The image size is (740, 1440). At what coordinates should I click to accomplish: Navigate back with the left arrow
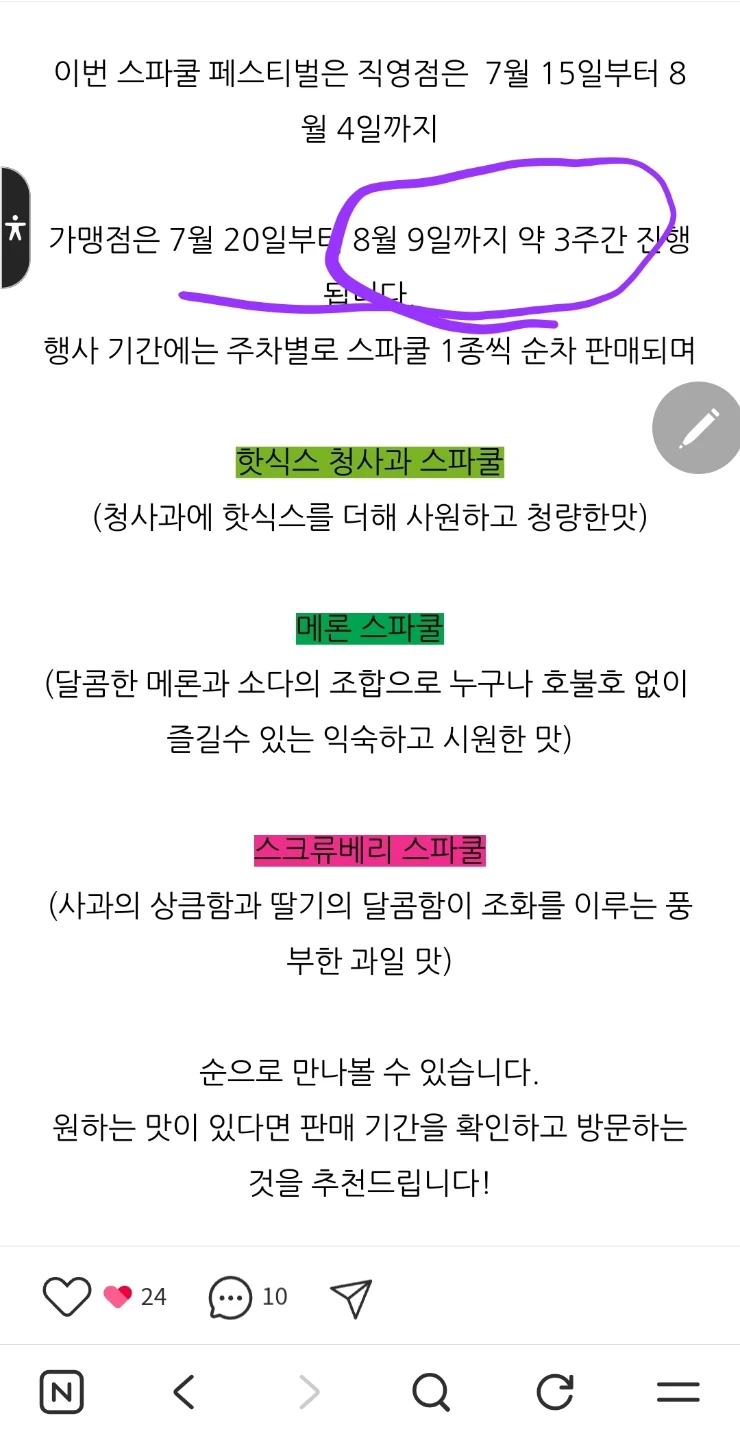[184, 1392]
